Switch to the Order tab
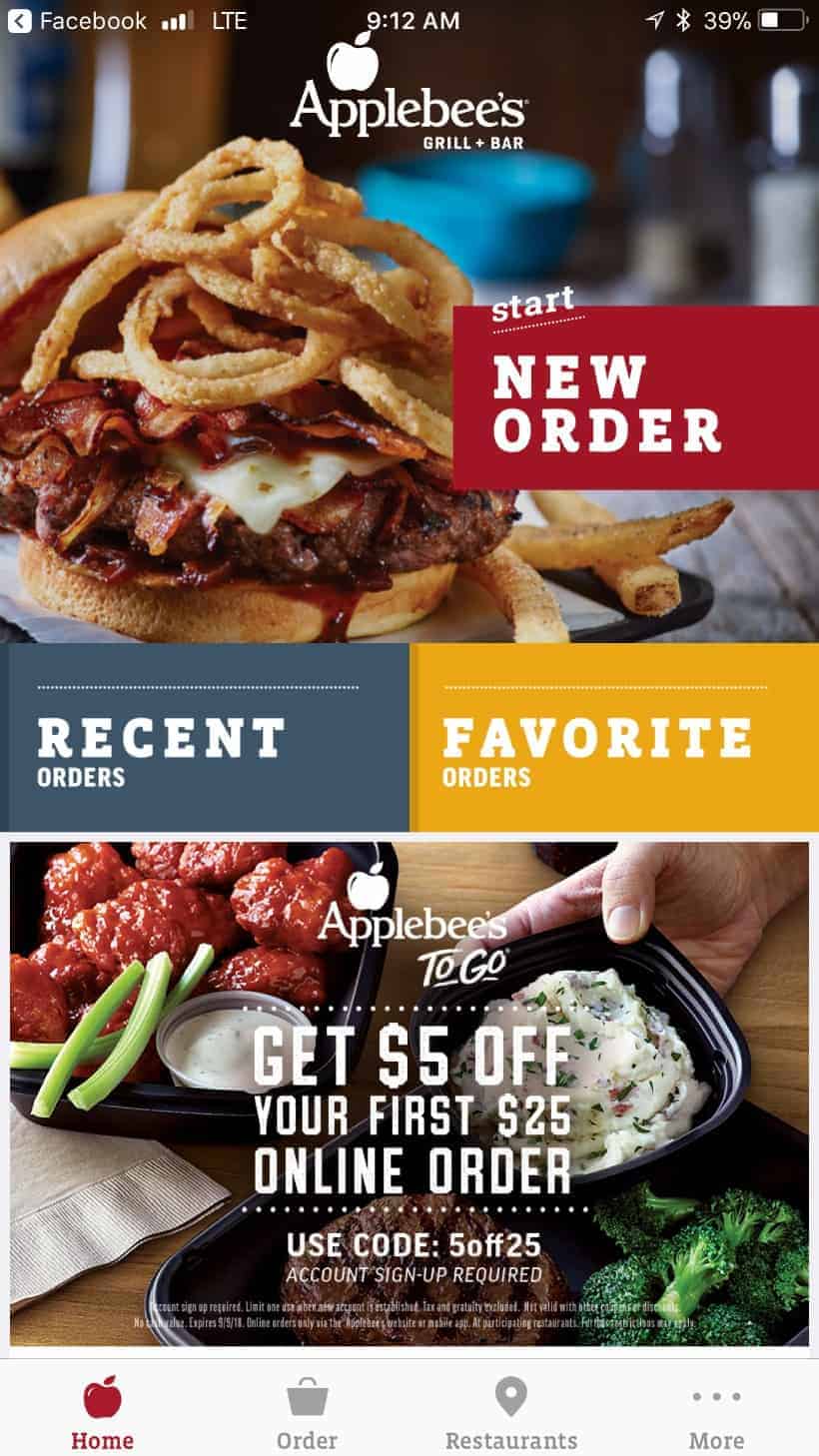Image resolution: width=819 pixels, height=1456 pixels. pyautogui.click(x=307, y=1410)
